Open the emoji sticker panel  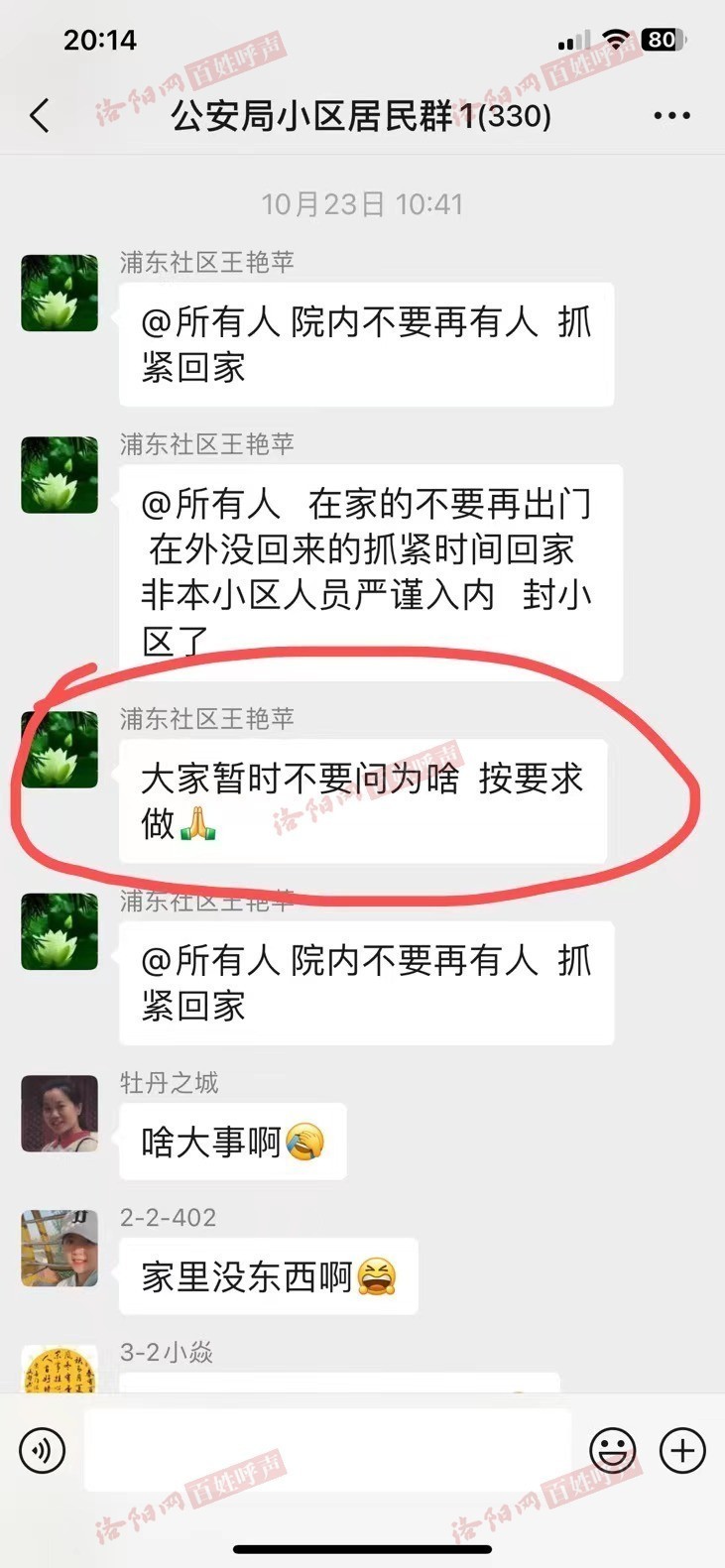click(x=612, y=1451)
